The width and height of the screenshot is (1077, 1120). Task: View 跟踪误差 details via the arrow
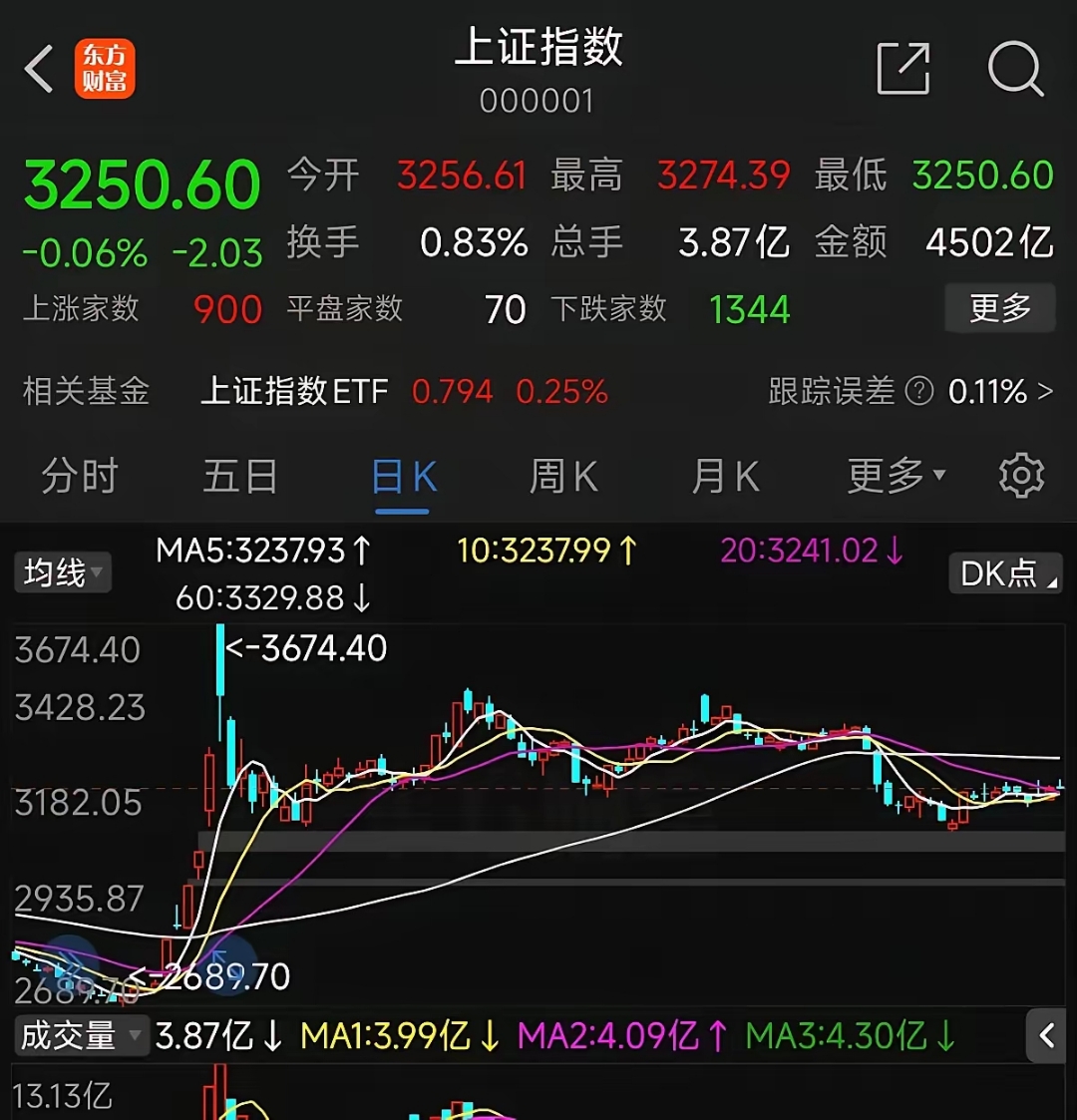tap(1045, 391)
